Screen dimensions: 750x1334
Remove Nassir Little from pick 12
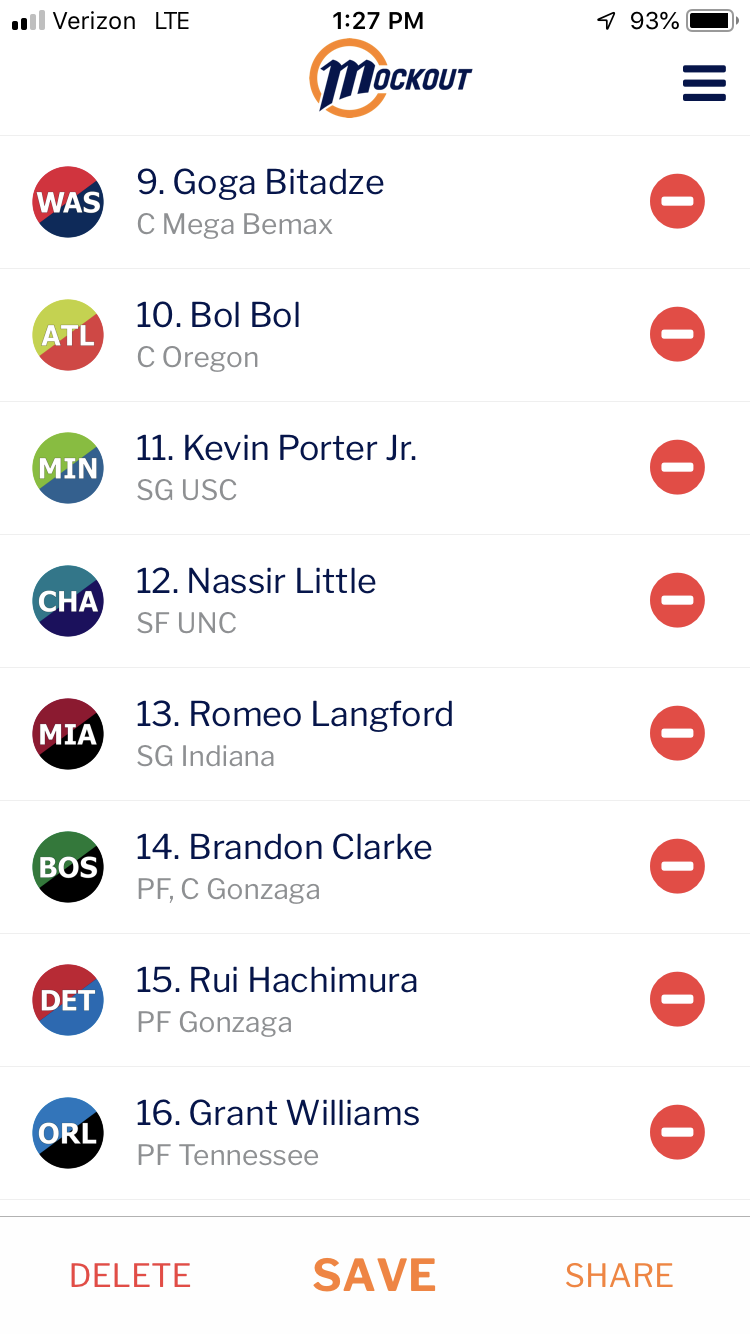(x=677, y=601)
